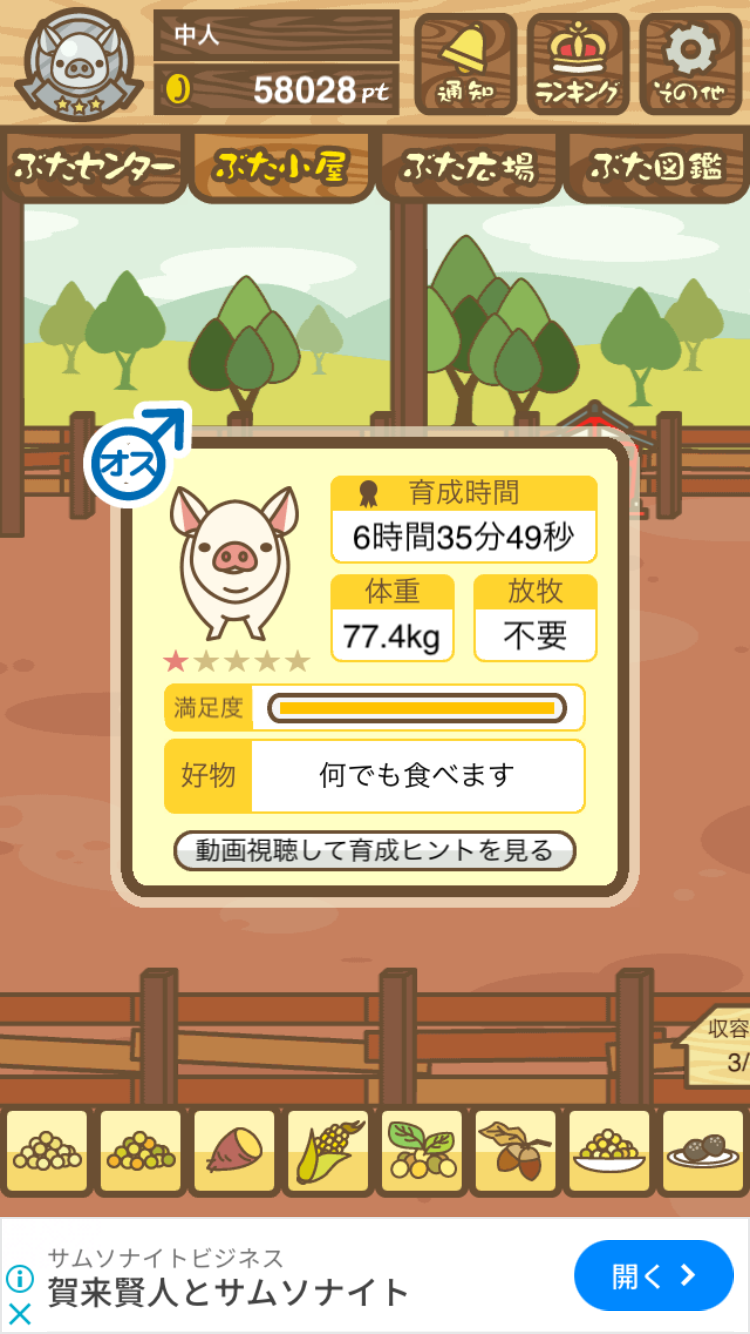Open the ランキング ranking crown

coord(578,63)
